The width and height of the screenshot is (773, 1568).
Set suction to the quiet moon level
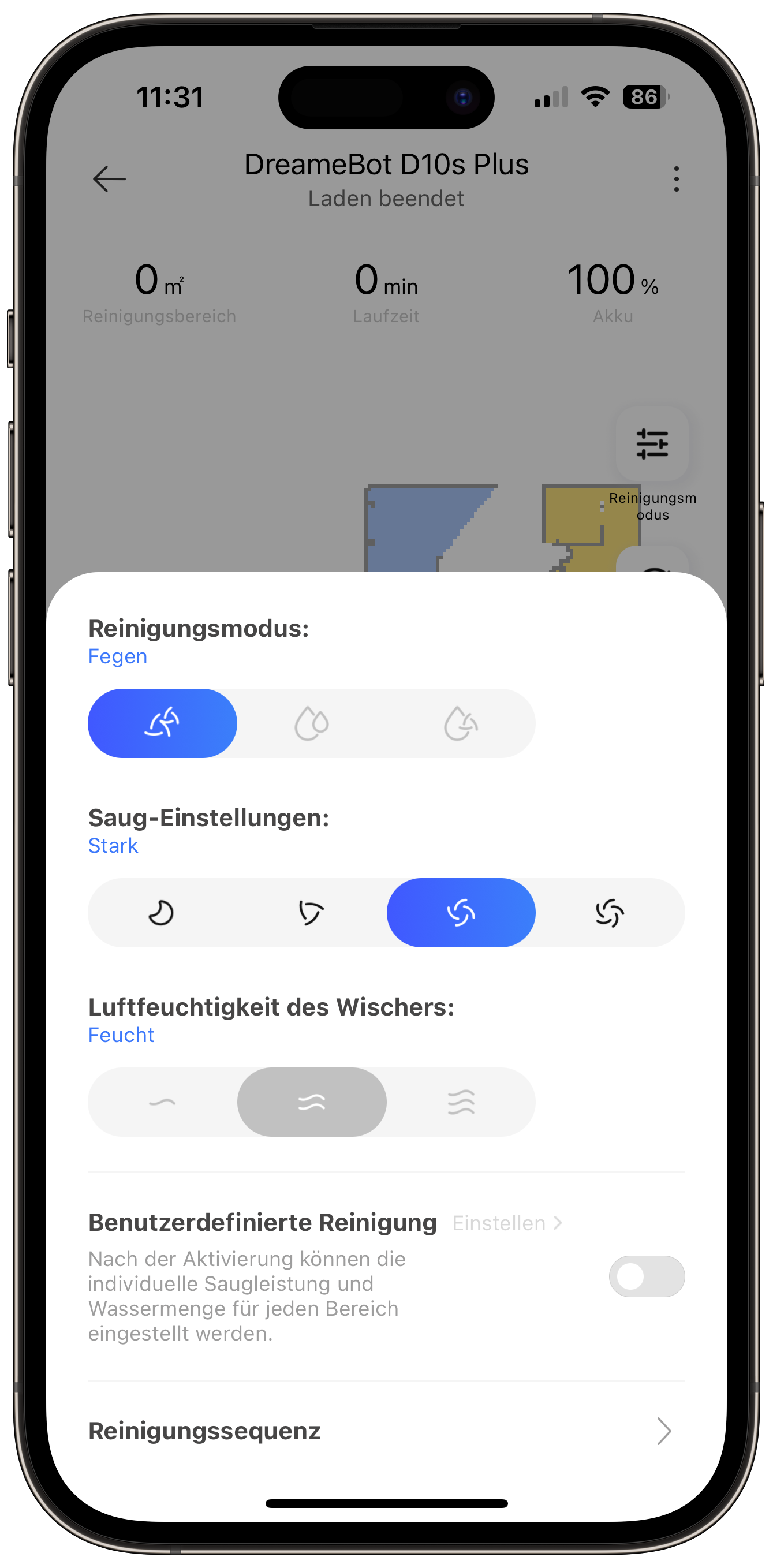pos(163,912)
